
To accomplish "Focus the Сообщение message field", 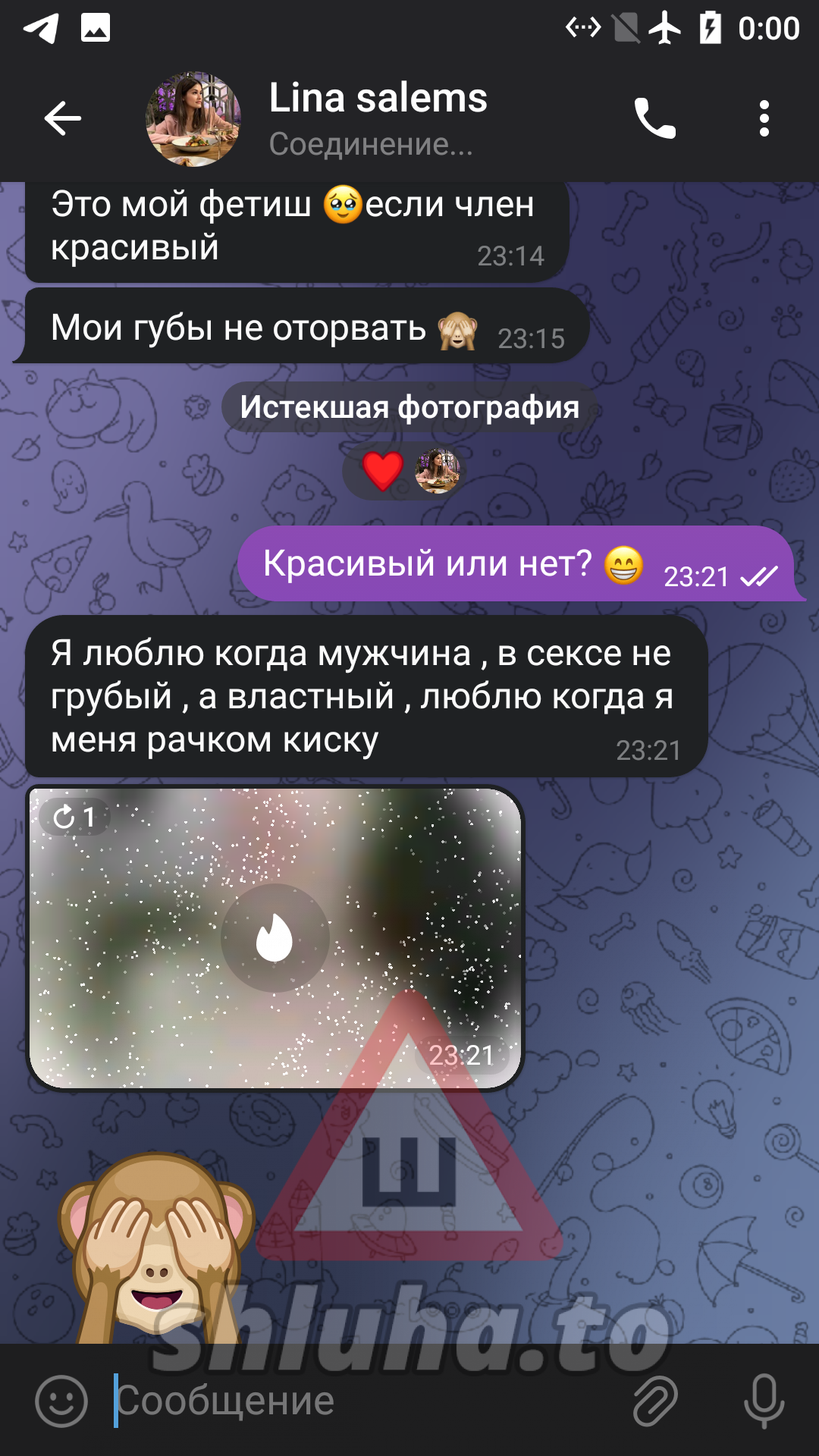I will (364, 1401).
